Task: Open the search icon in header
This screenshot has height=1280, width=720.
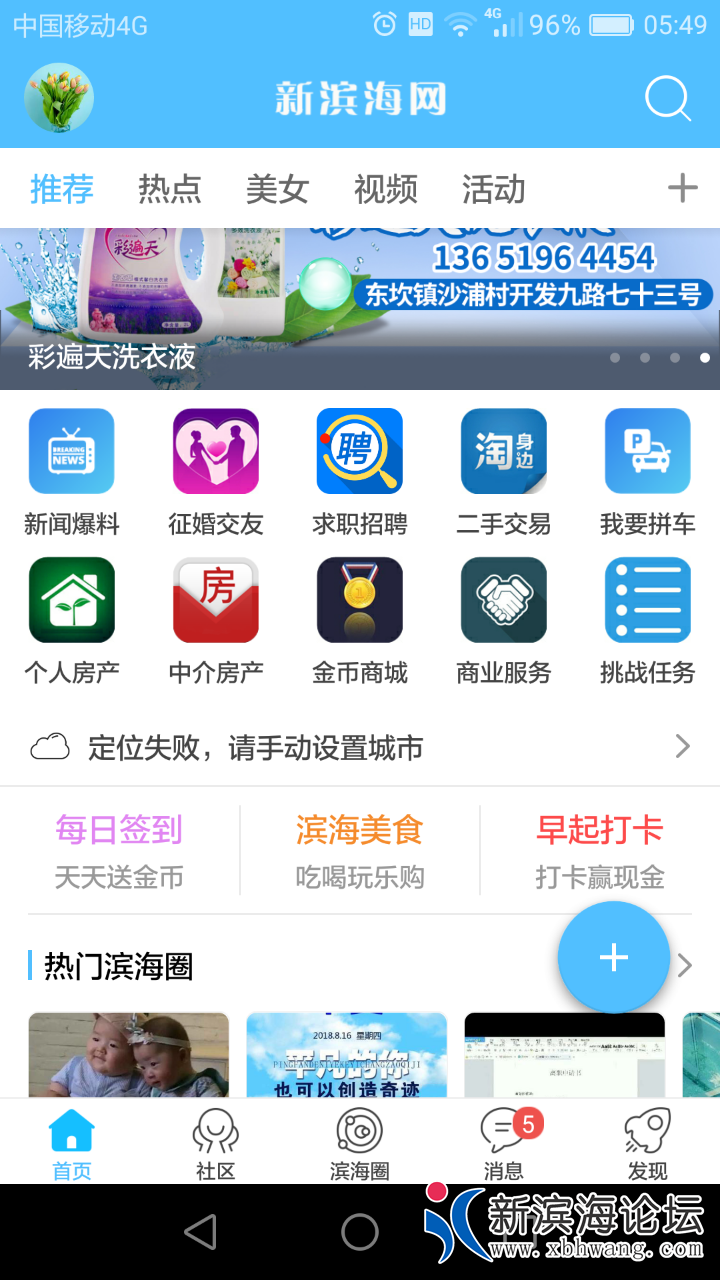Action: [x=667, y=99]
